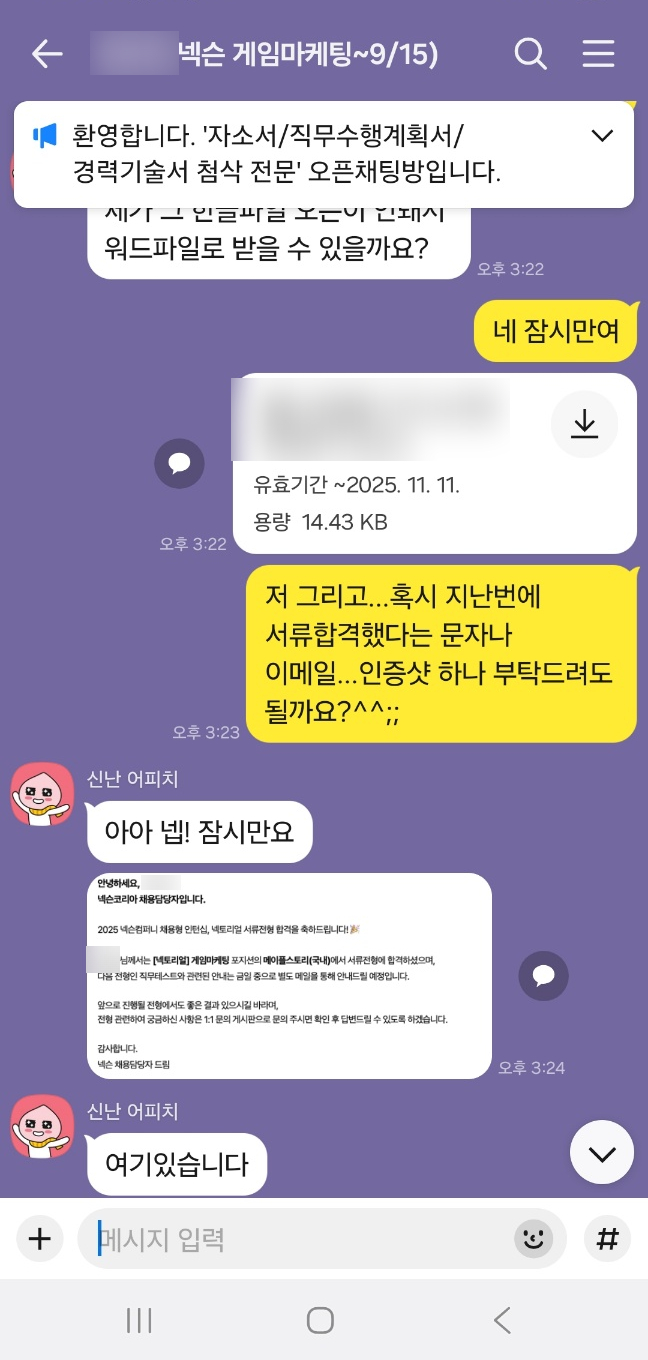Open the recent apps view
Screen dimensions: 648x1360
(x=139, y=1320)
